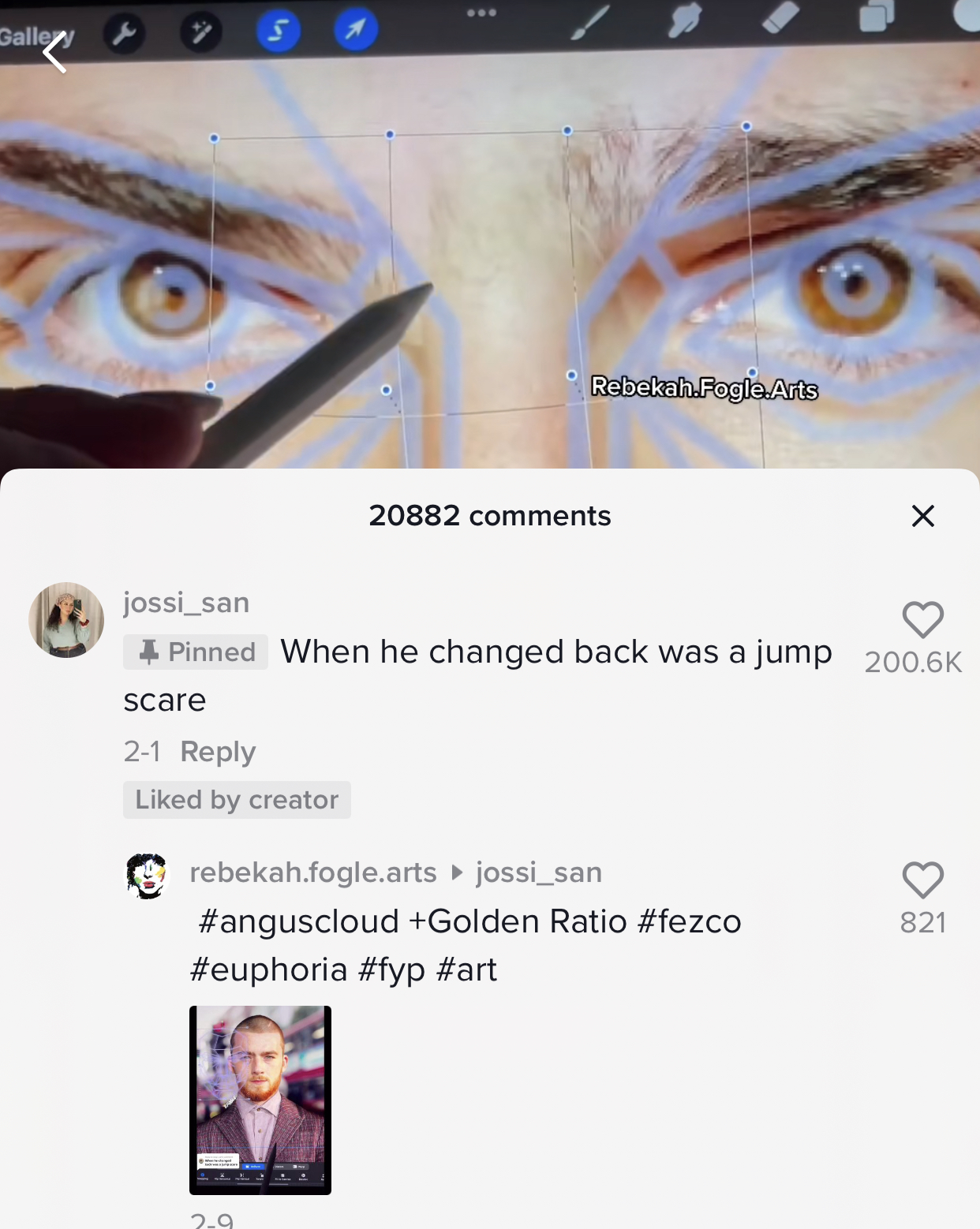Like jossi_san's pinned comment
The image size is (980, 1229).
click(x=922, y=622)
